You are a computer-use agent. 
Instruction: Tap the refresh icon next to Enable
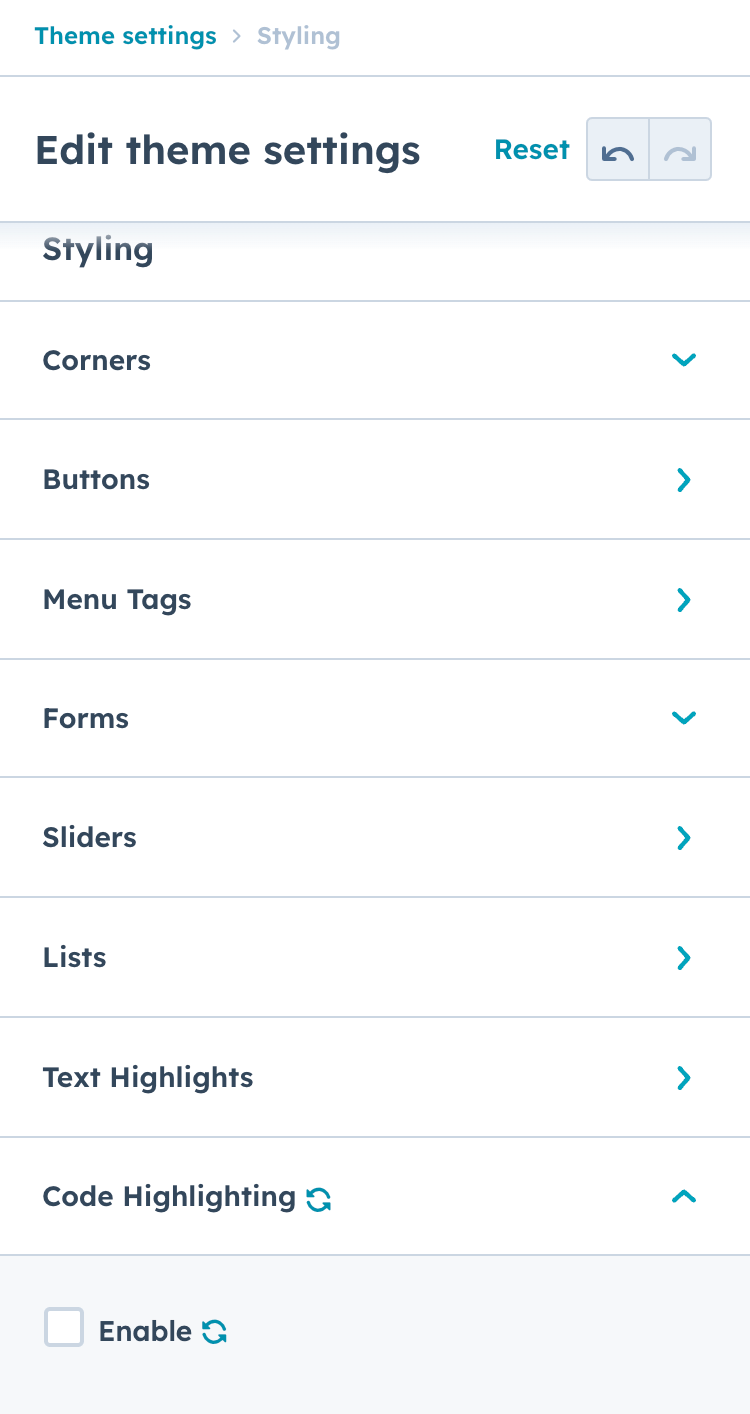(x=214, y=1332)
